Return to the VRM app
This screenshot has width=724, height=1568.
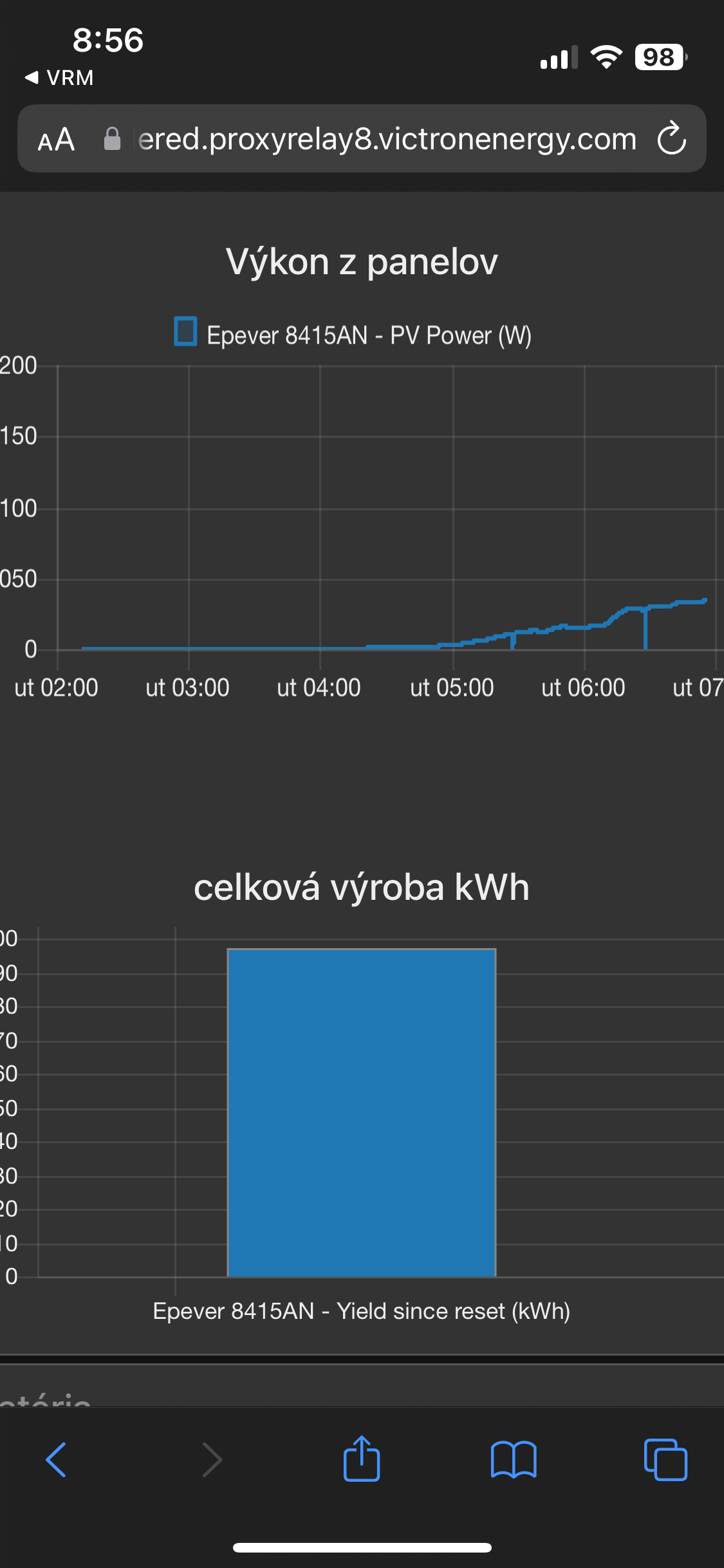[x=59, y=78]
